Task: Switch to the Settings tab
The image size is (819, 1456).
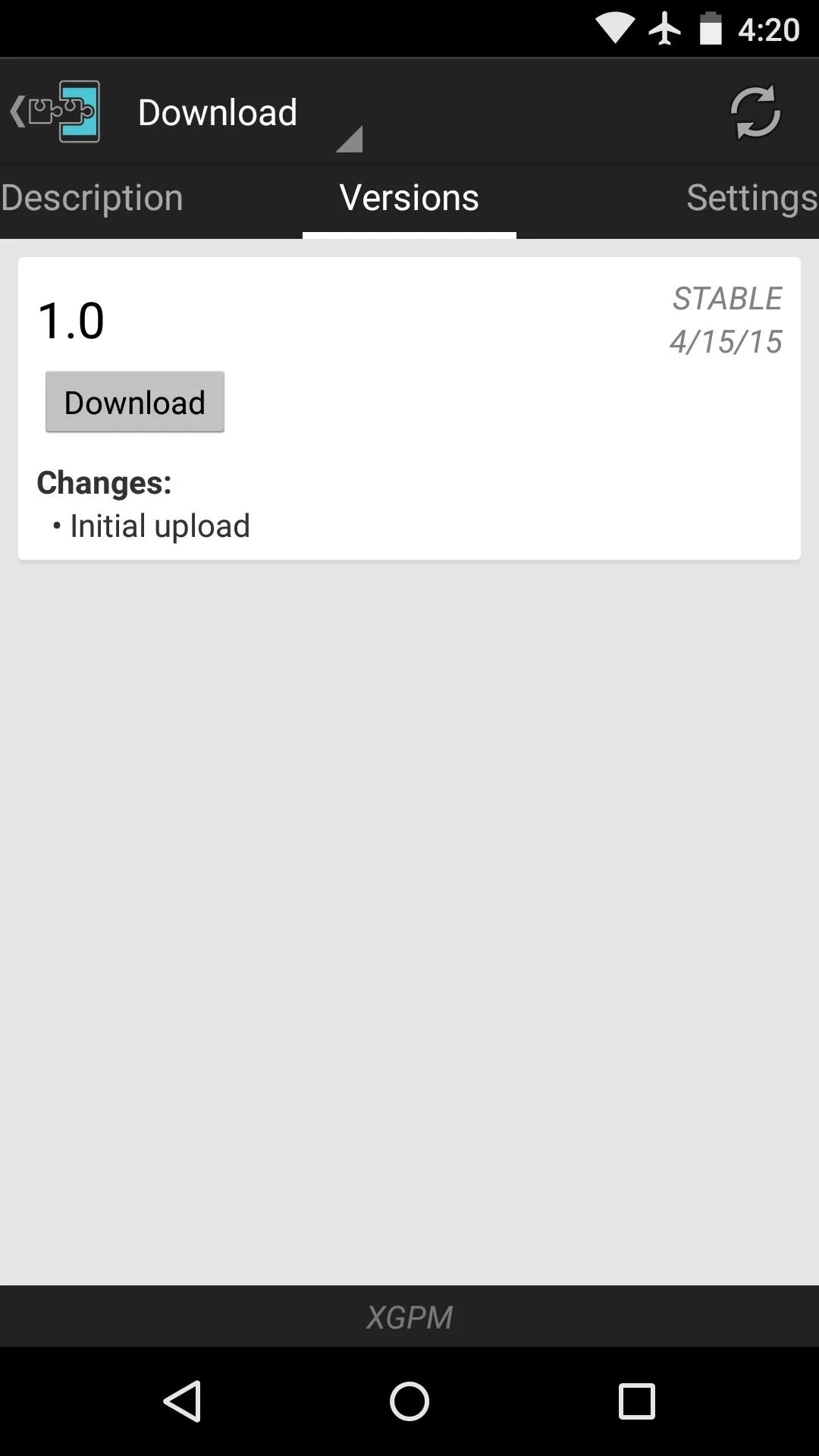Action: coord(752,198)
